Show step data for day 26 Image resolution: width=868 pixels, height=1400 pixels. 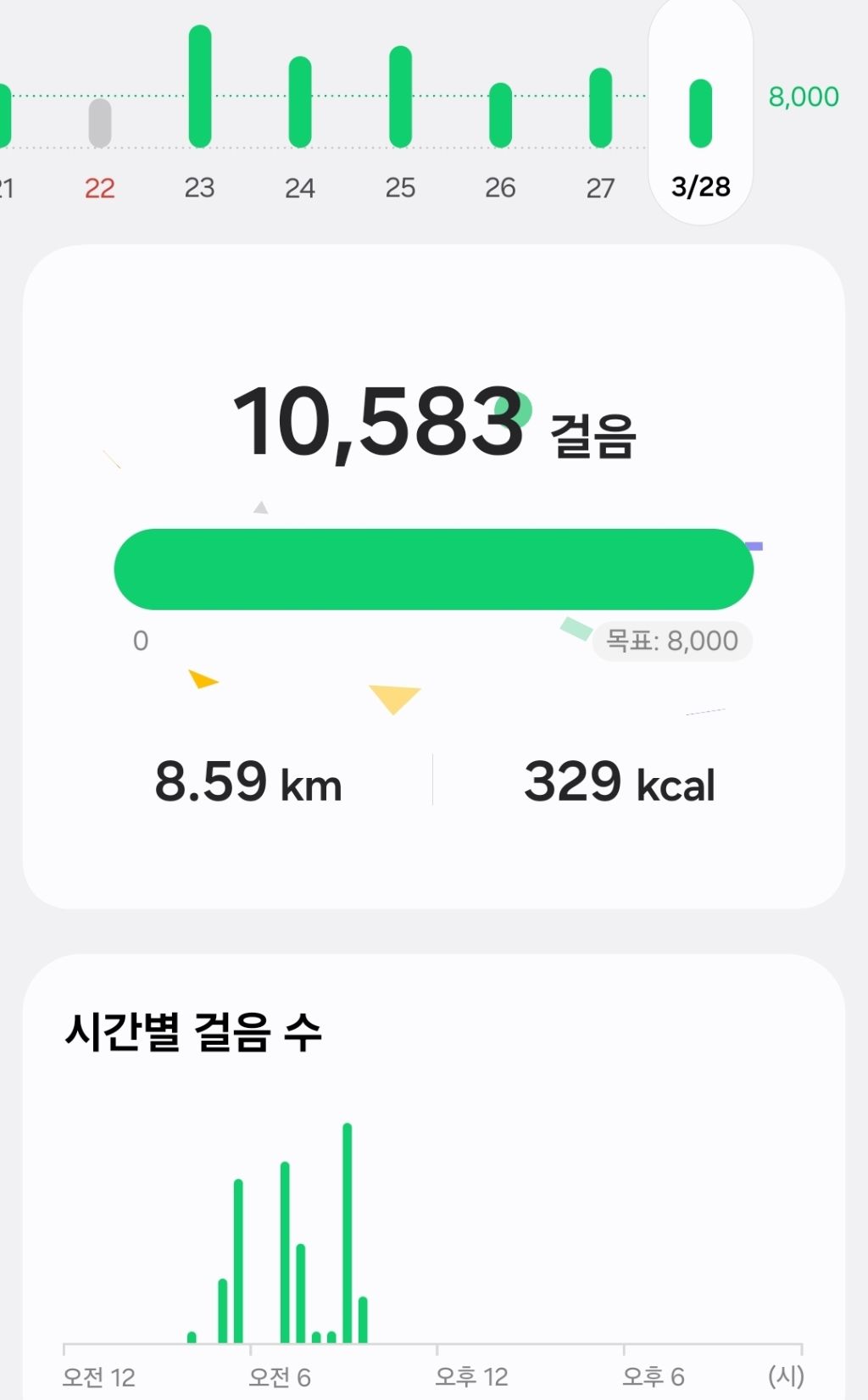(501, 115)
